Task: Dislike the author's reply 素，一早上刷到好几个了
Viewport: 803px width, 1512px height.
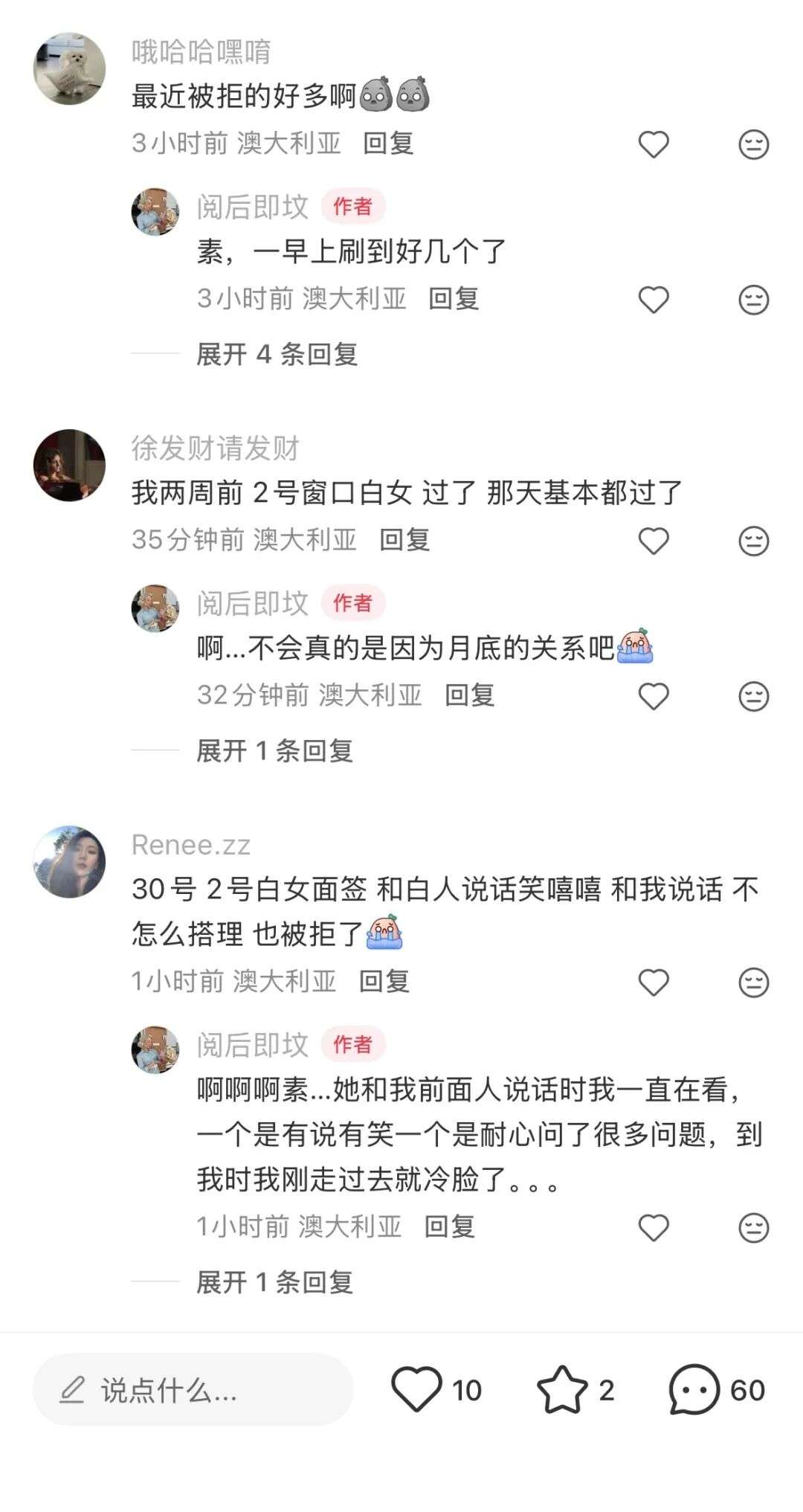Action: 753,300
